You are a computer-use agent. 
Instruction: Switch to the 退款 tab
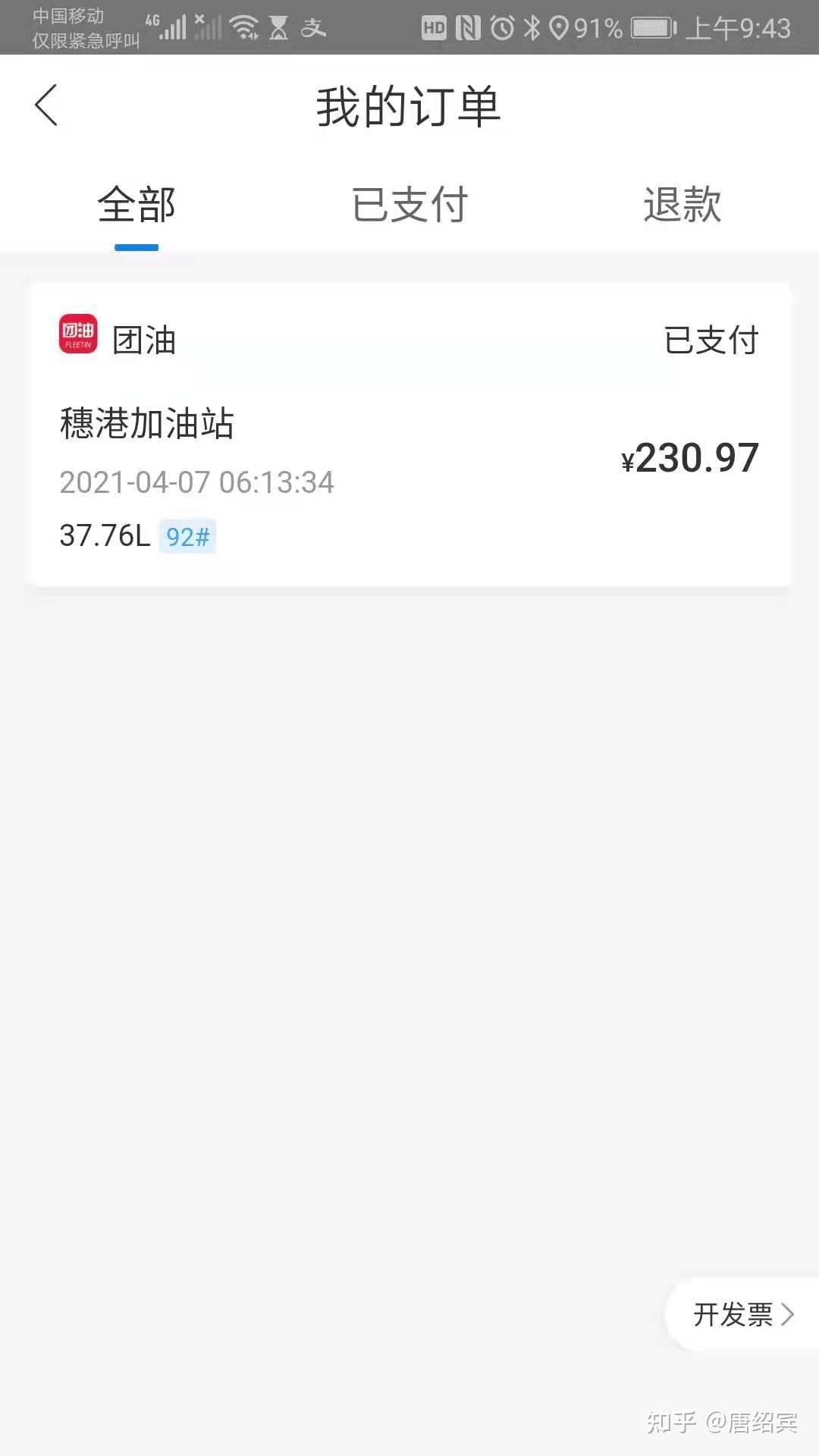pyautogui.click(x=682, y=205)
